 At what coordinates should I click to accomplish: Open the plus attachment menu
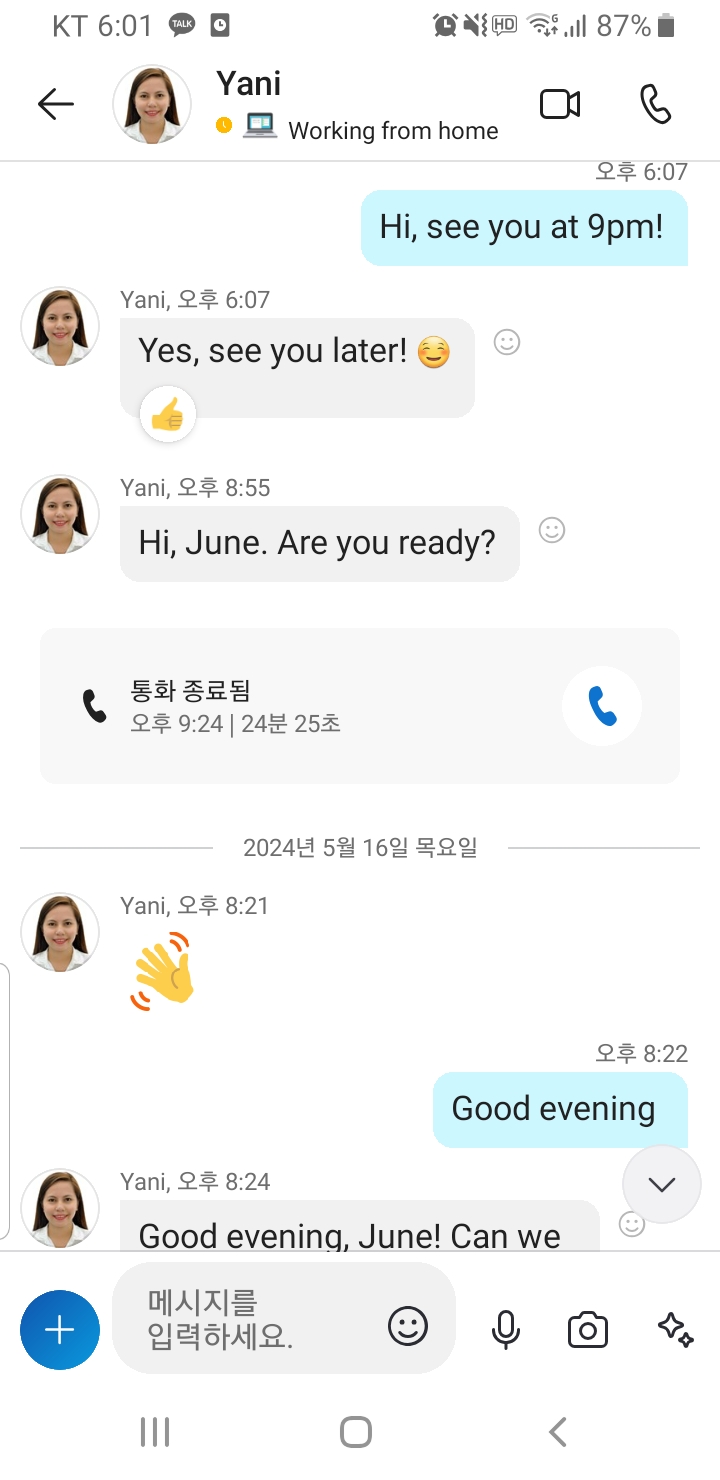coord(60,1330)
